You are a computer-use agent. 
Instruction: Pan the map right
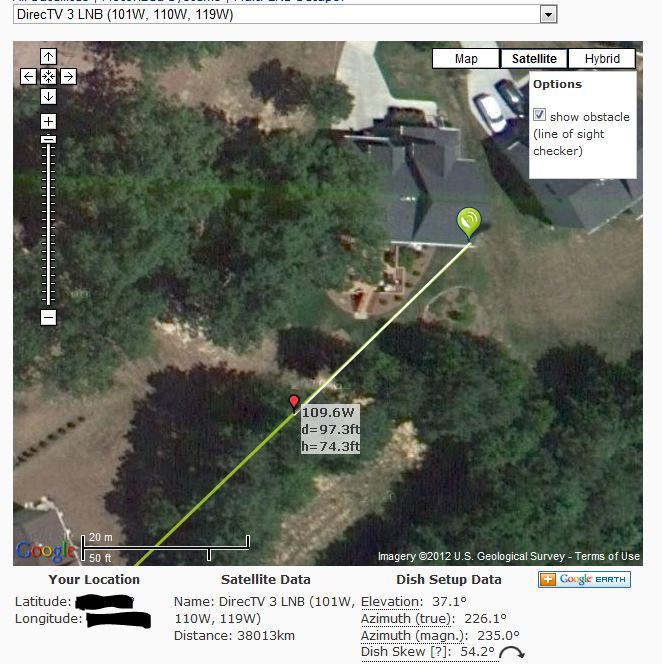68,76
